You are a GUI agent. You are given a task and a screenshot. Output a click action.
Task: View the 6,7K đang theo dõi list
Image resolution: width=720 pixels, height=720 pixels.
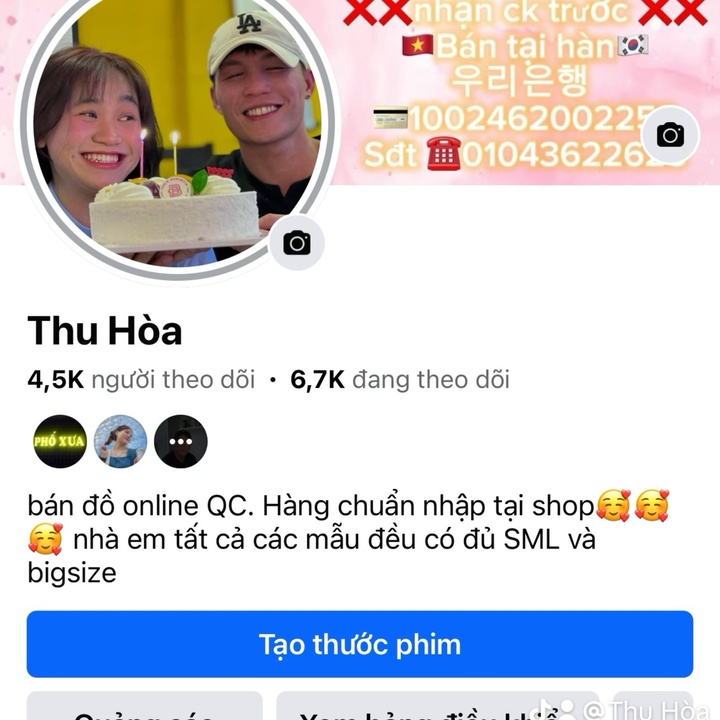pyautogui.click(x=400, y=380)
